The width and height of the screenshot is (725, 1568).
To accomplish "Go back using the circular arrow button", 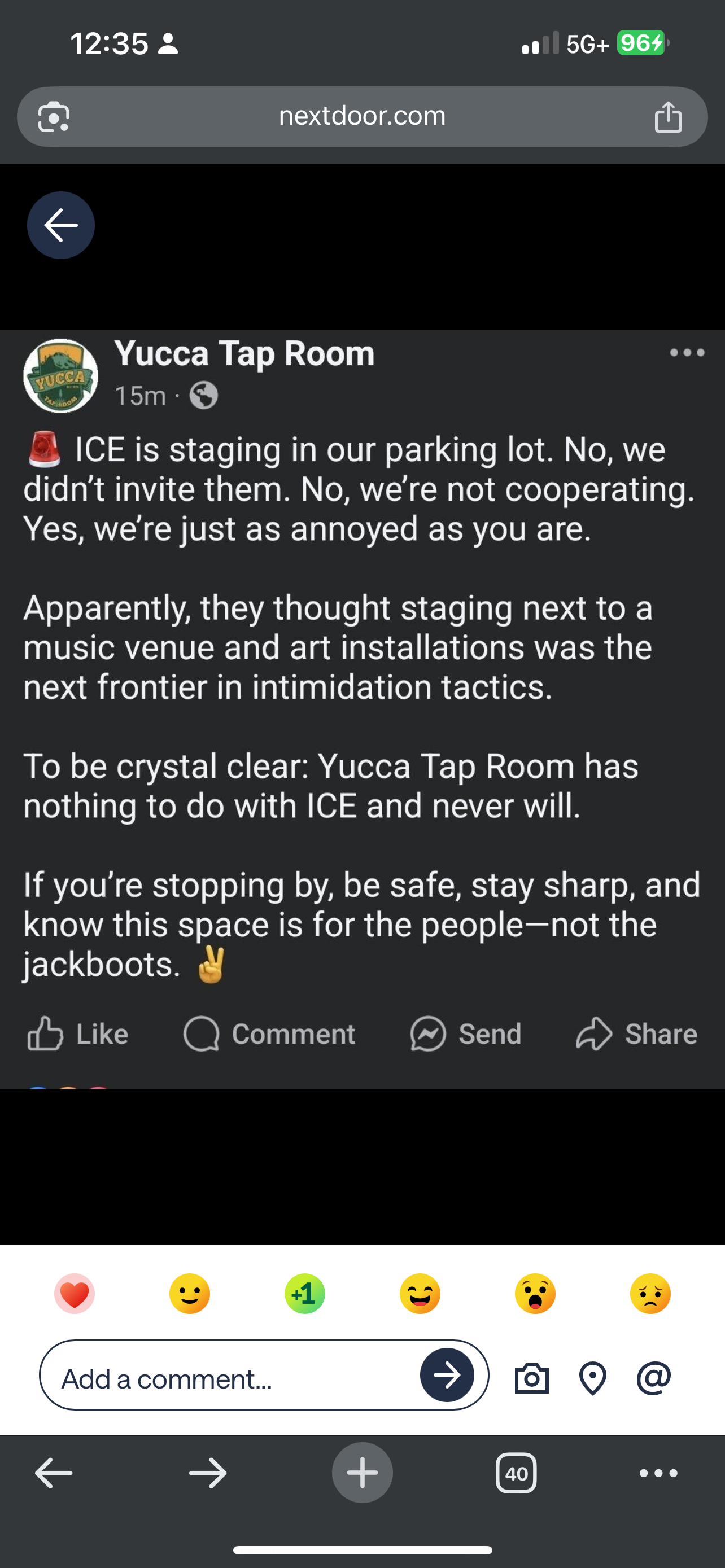I will [61, 225].
